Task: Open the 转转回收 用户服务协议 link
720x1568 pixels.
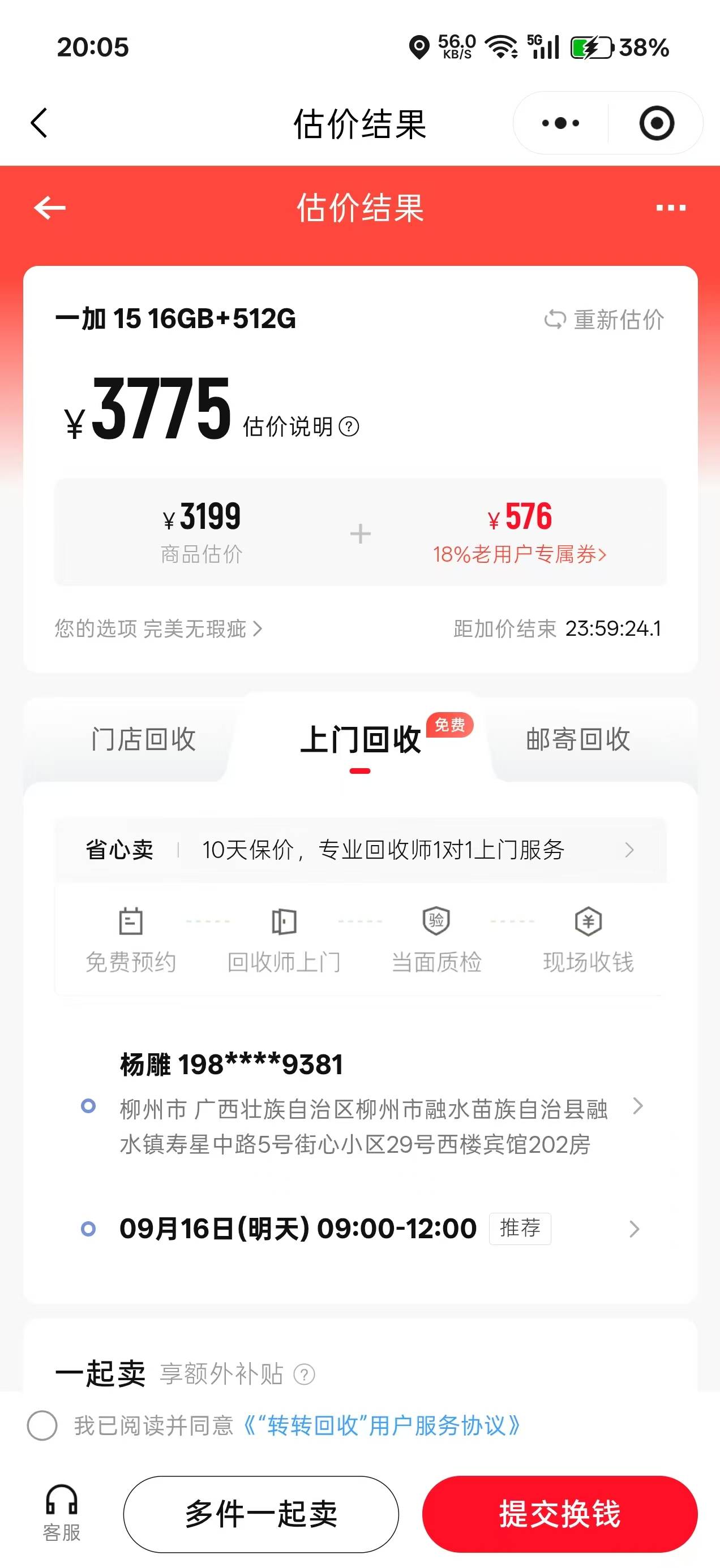Action: 382,1425
